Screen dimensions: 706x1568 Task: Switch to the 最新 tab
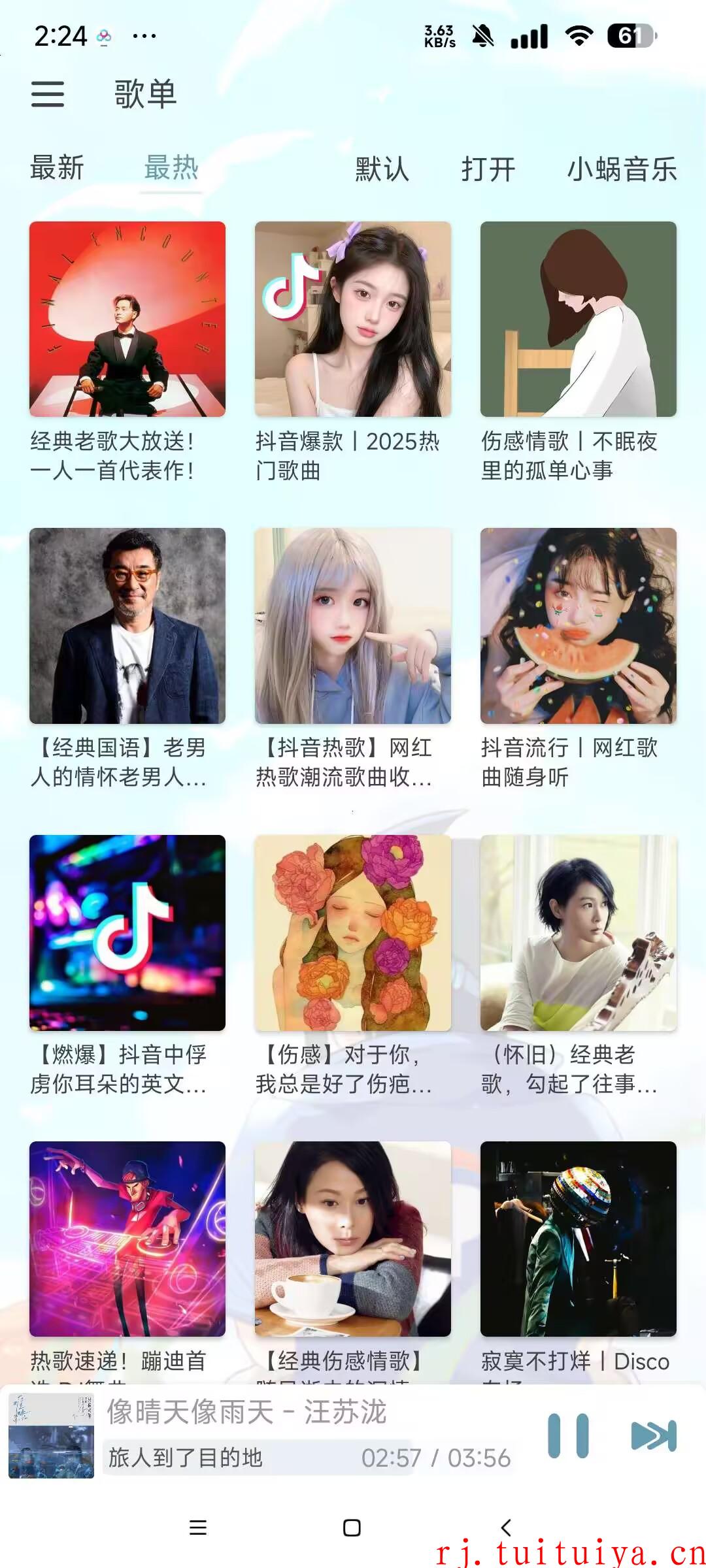[58, 168]
